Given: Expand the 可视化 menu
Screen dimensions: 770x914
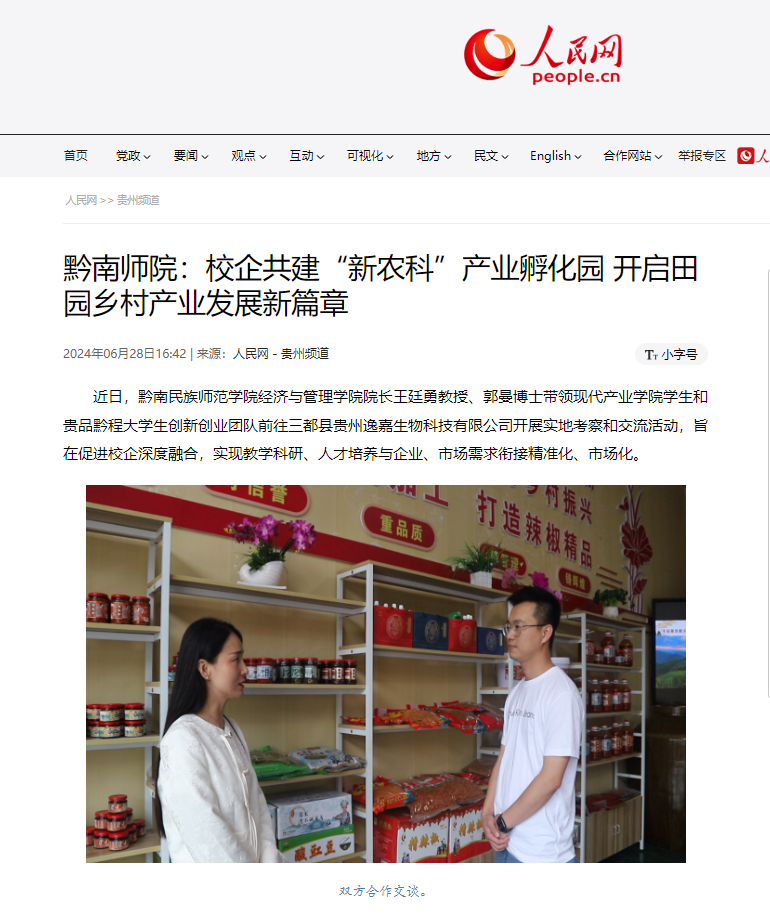Looking at the screenshot, I should [370, 156].
